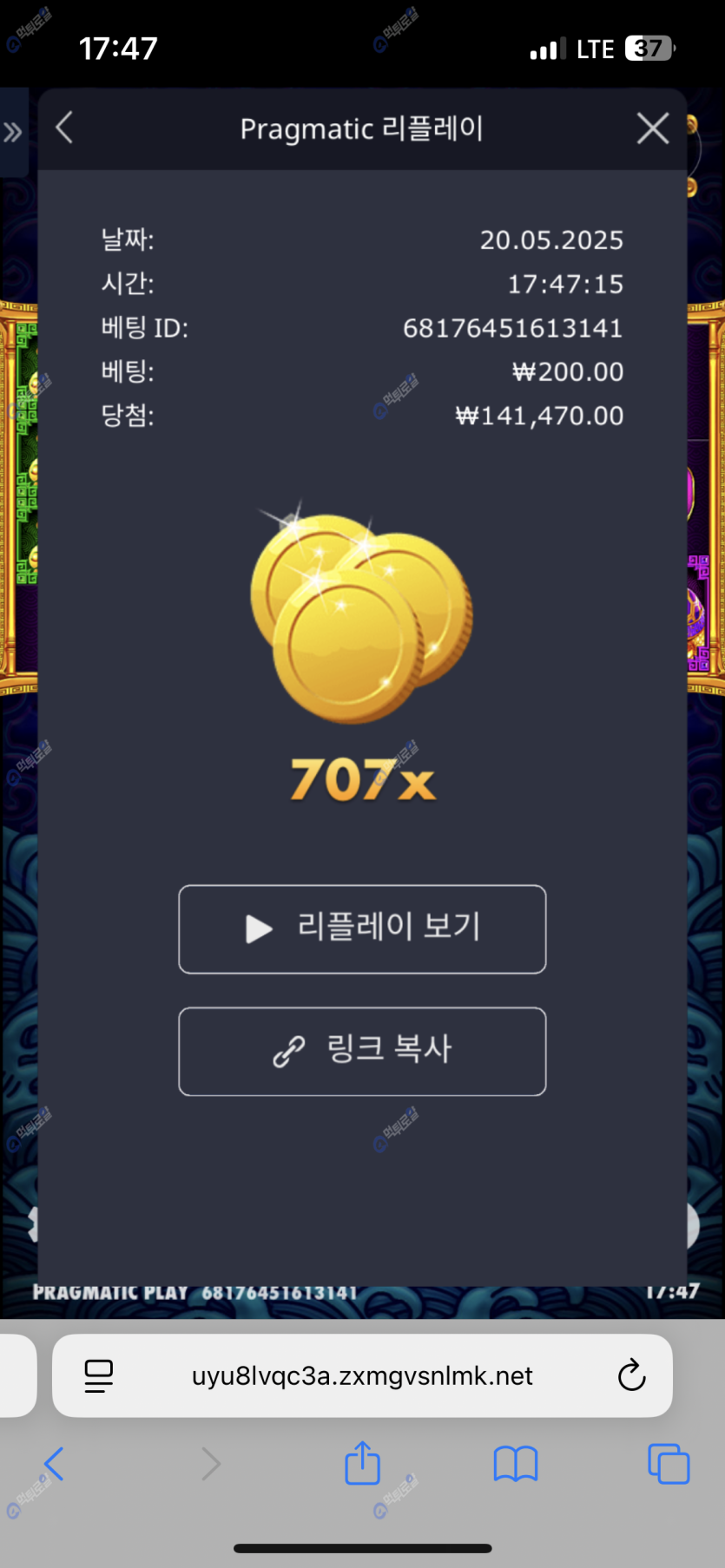The width and height of the screenshot is (725, 1568).
Task: Copy the replay link with 링크 복사
Action: pyautogui.click(x=362, y=1051)
